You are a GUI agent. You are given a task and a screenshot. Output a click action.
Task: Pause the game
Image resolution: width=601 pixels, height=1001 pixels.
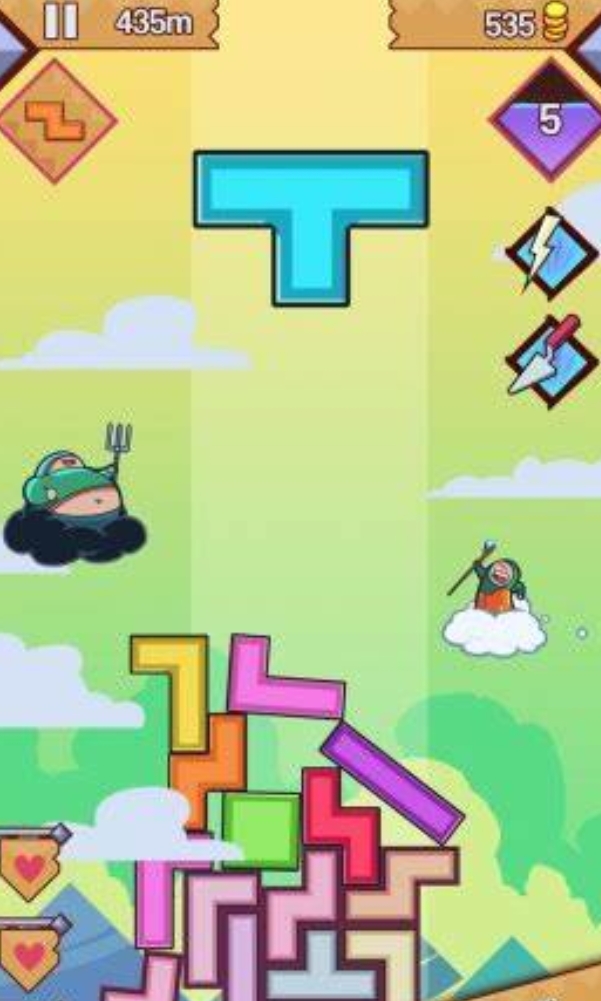[x=61, y=21]
